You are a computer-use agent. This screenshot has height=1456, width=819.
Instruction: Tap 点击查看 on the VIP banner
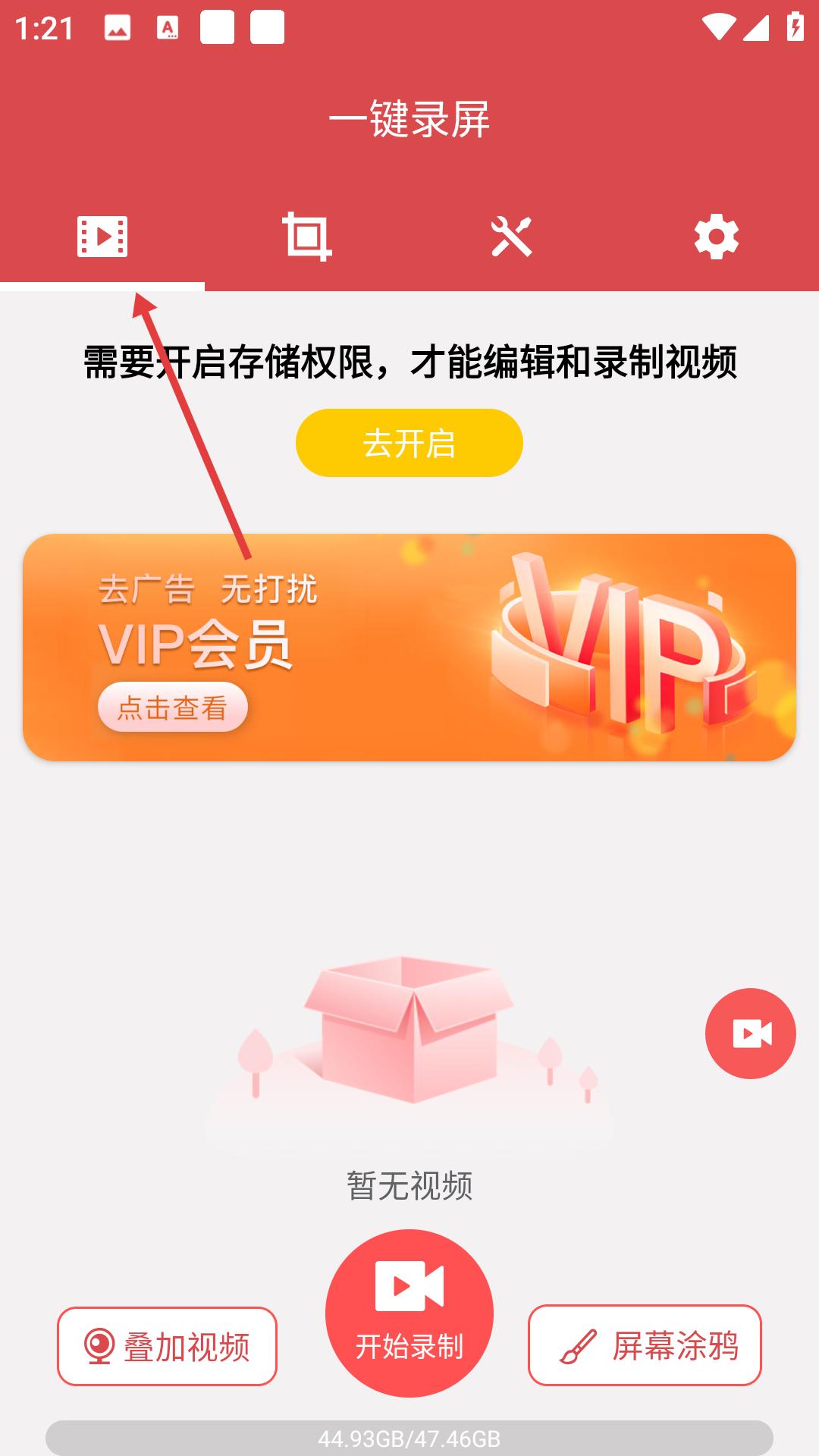tap(173, 707)
